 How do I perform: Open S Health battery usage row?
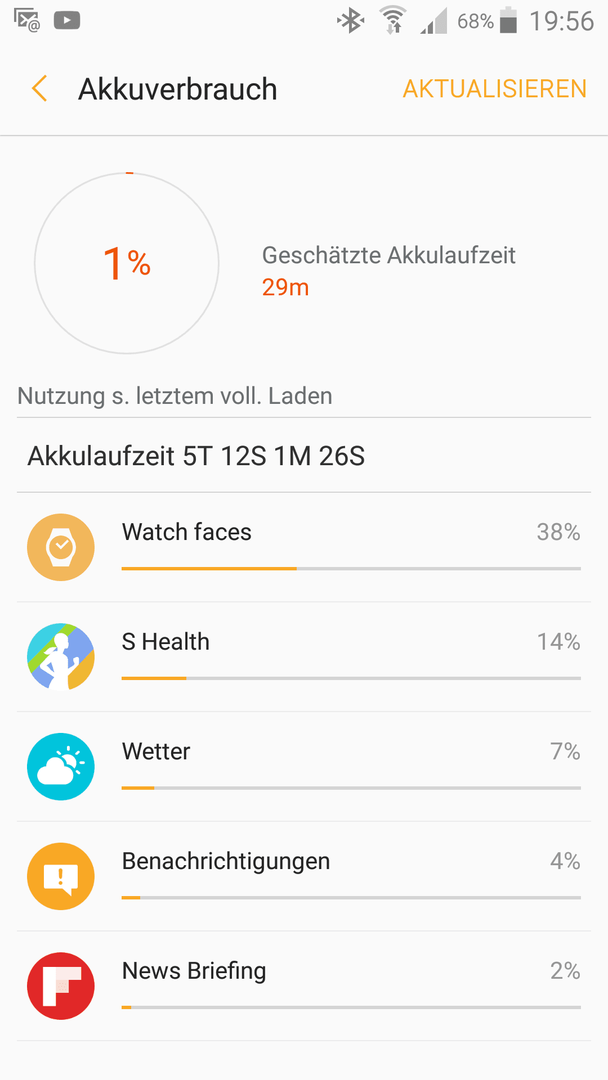pos(304,657)
